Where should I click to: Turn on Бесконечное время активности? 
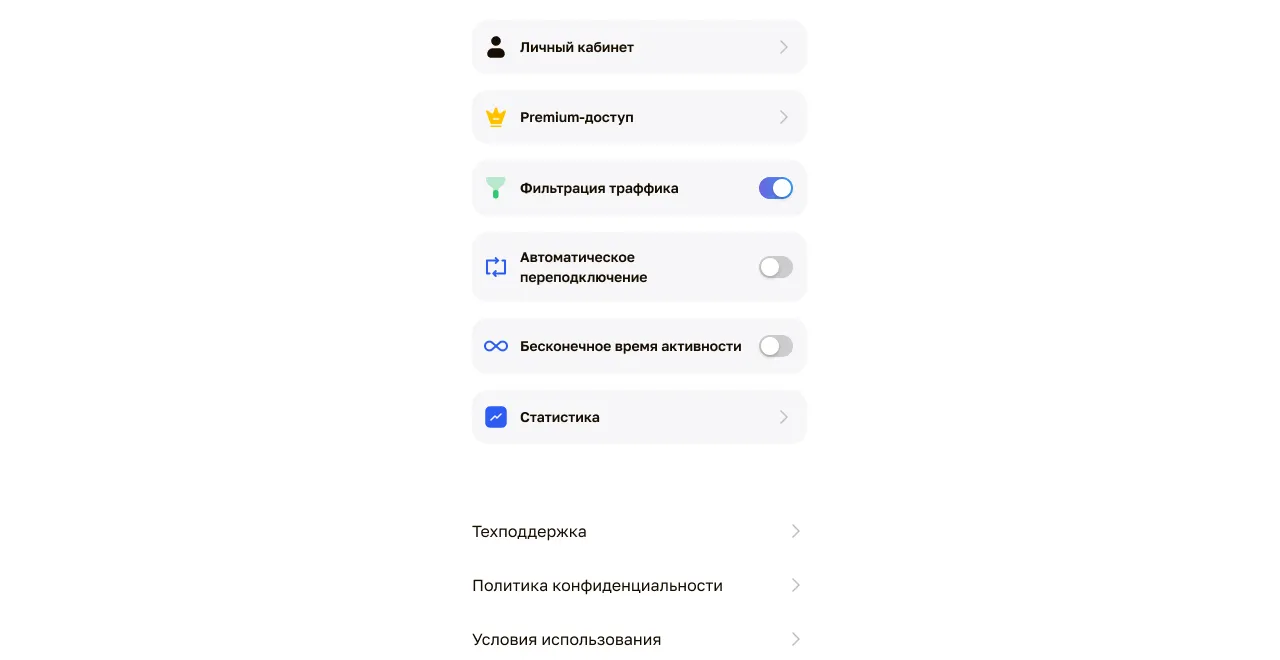(776, 346)
